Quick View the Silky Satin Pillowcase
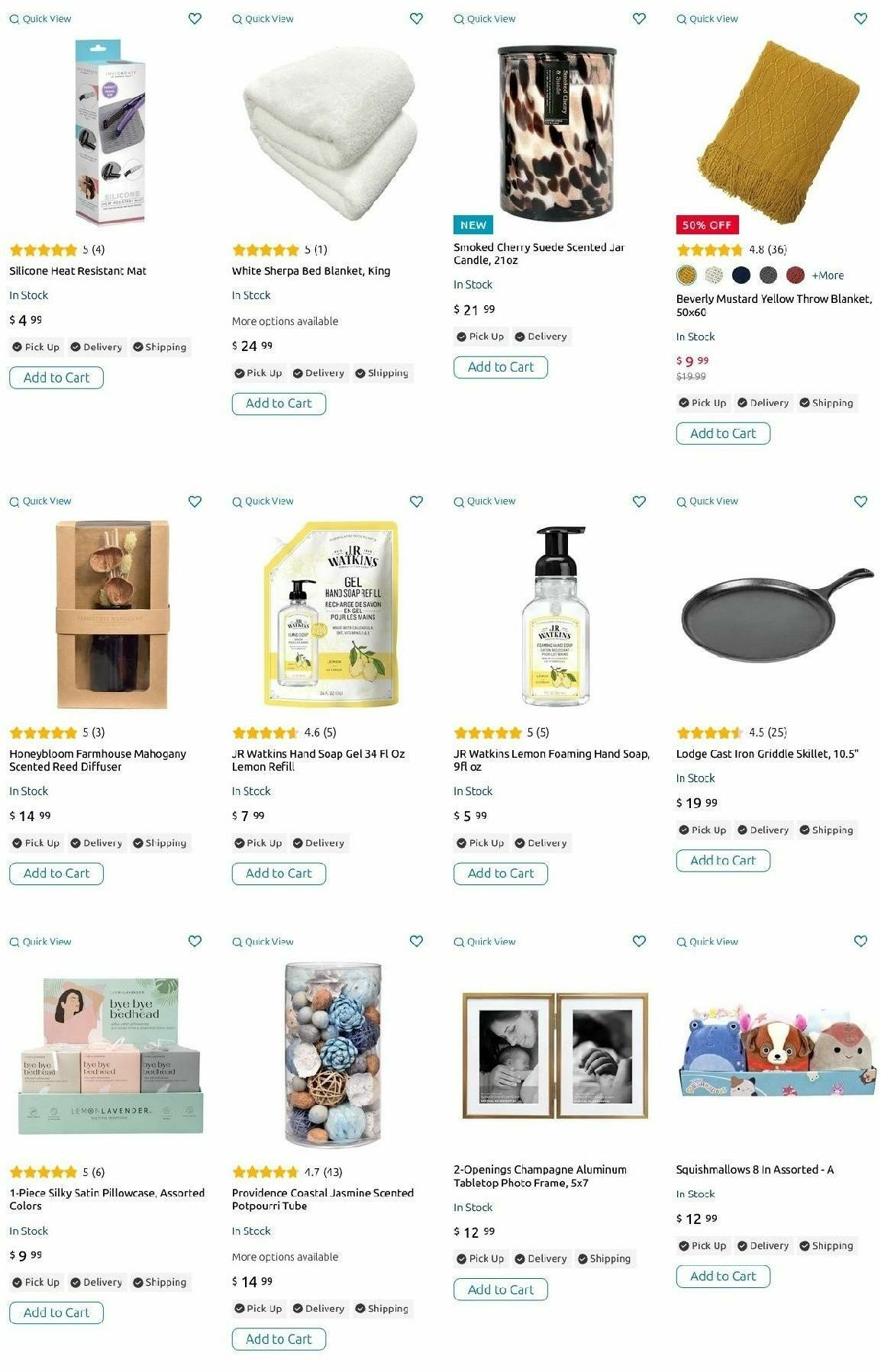 40,942
